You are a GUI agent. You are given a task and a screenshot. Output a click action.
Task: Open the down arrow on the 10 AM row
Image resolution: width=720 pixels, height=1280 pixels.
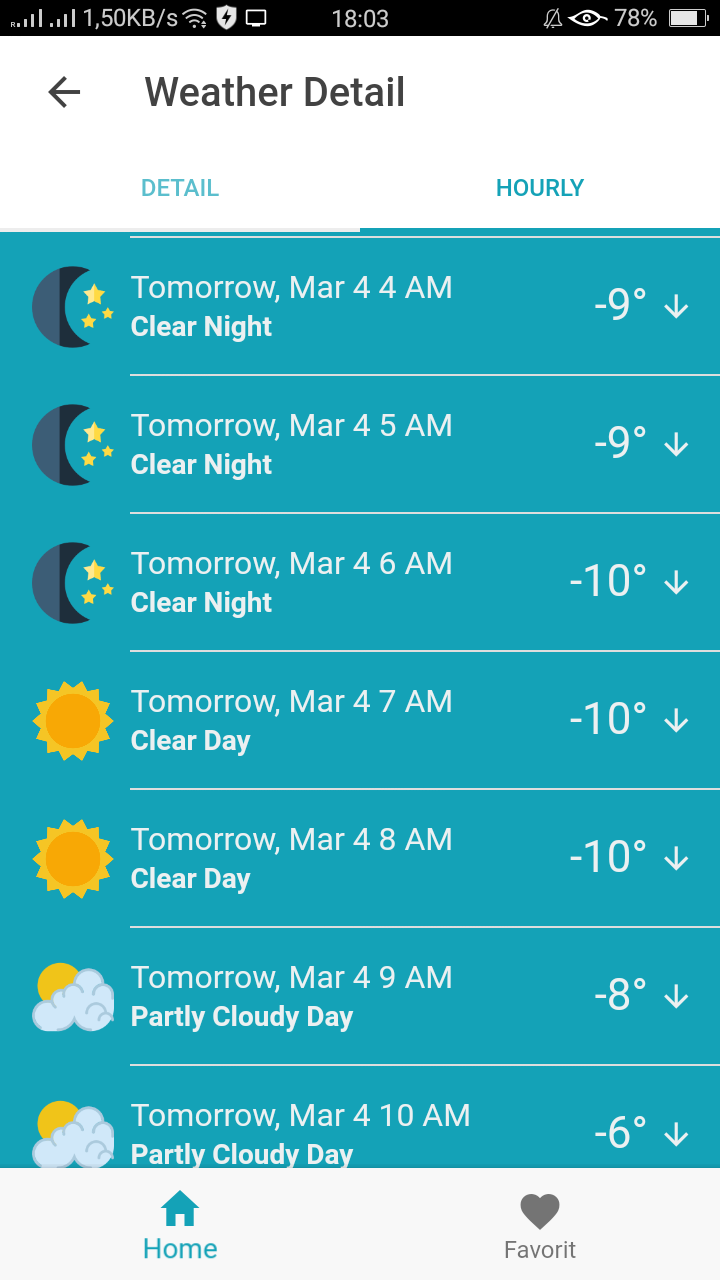pyautogui.click(x=677, y=1132)
